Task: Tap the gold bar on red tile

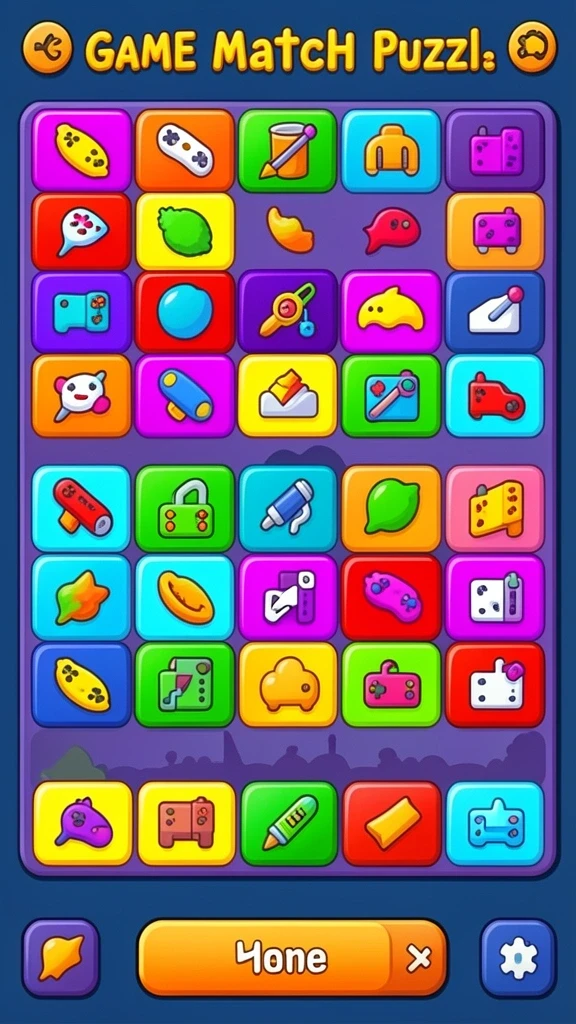Action: coord(392,824)
